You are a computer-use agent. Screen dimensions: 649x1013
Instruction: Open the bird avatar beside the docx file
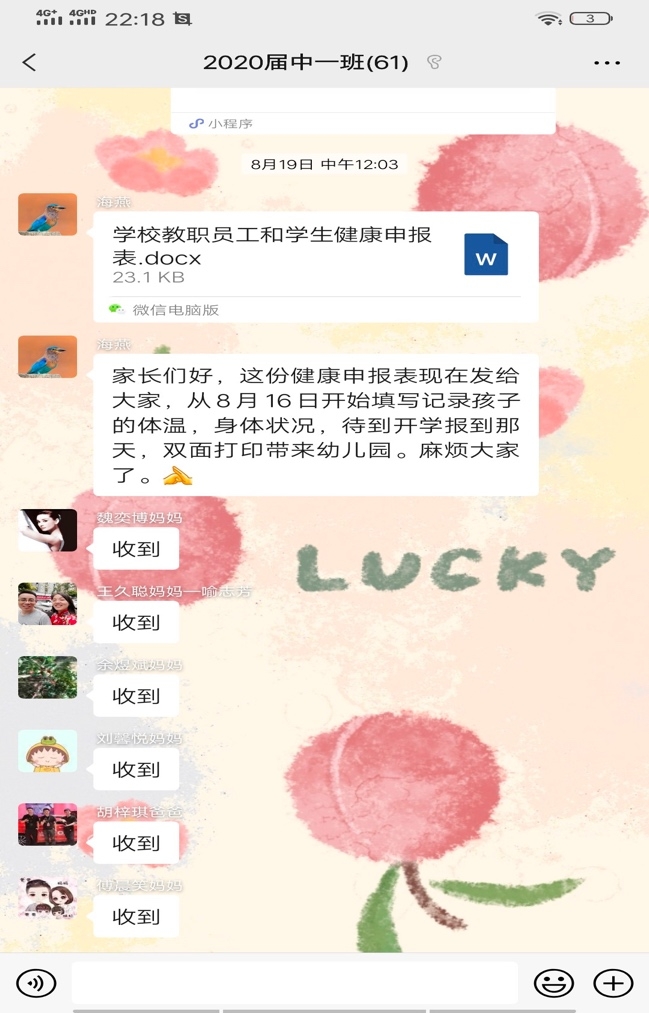[x=47, y=215]
